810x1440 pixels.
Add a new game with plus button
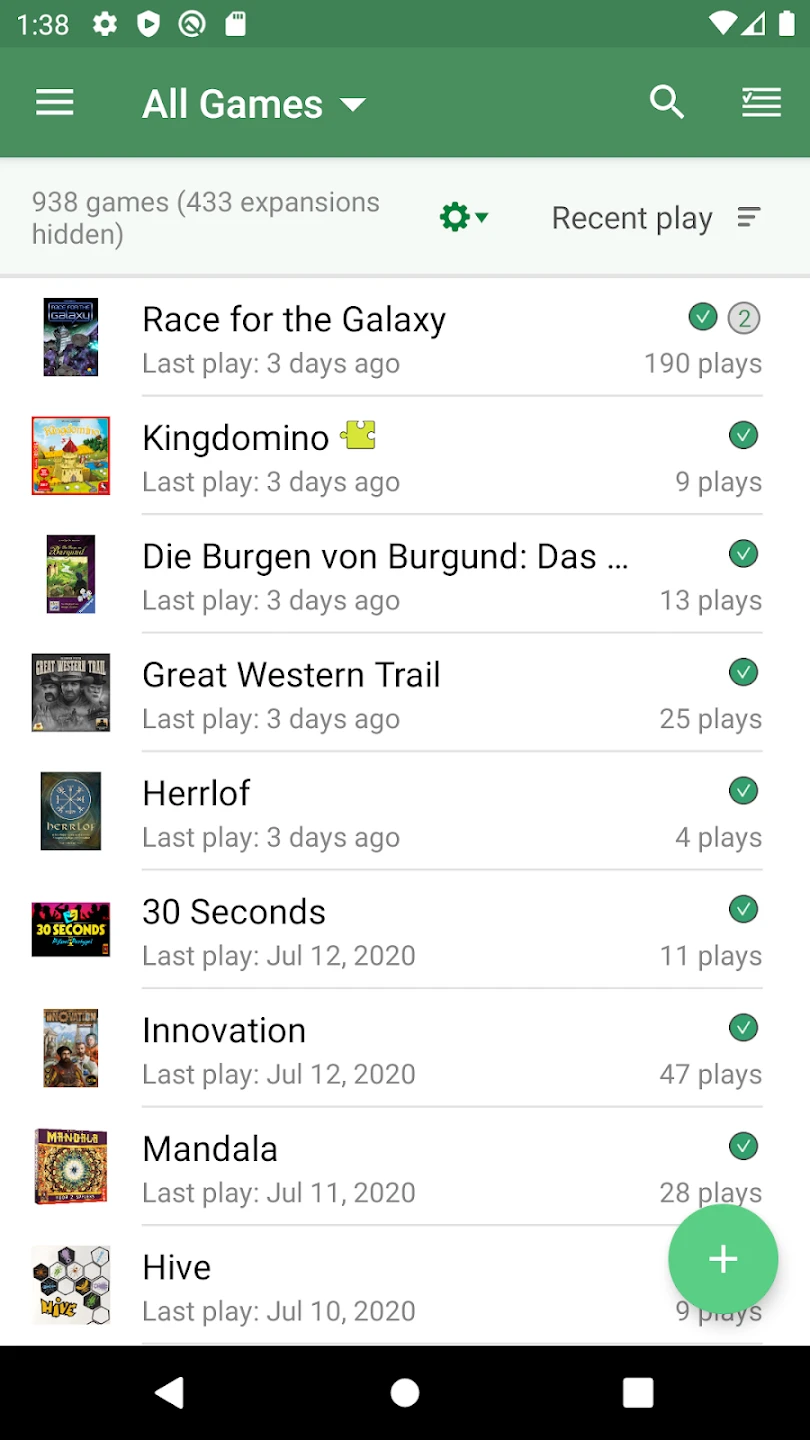coord(722,1259)
